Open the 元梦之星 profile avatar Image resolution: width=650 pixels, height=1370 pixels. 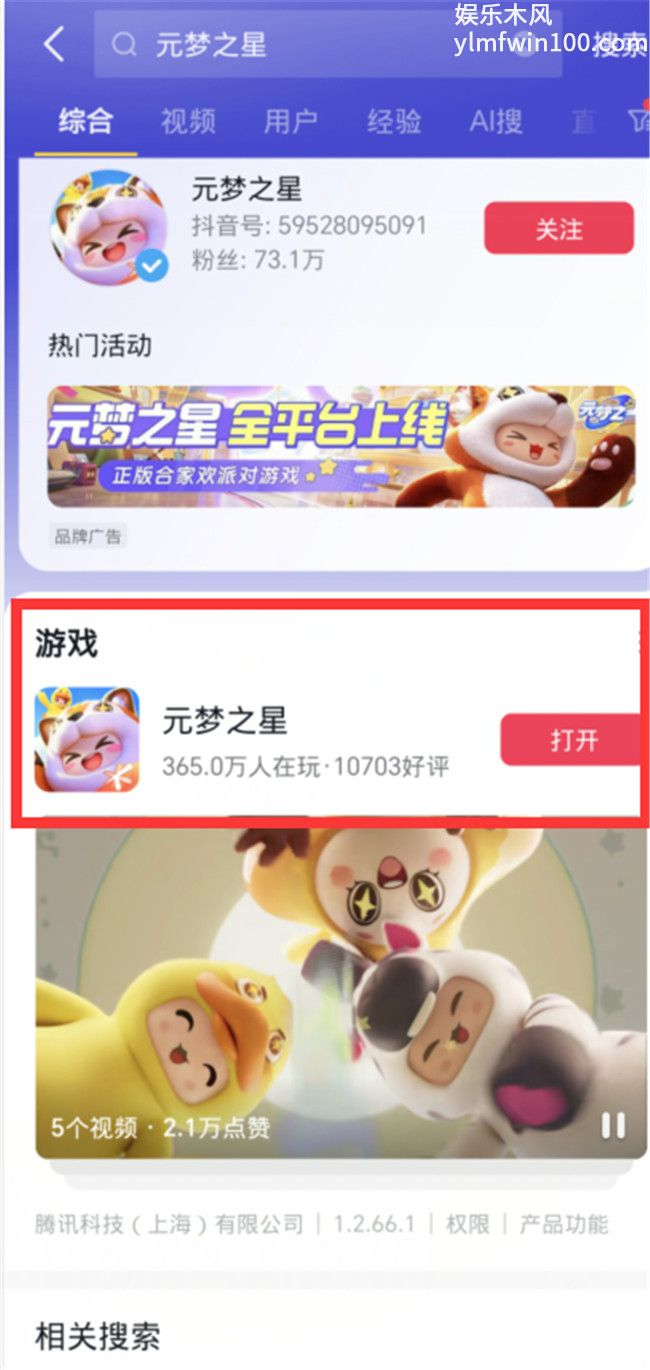108,227
